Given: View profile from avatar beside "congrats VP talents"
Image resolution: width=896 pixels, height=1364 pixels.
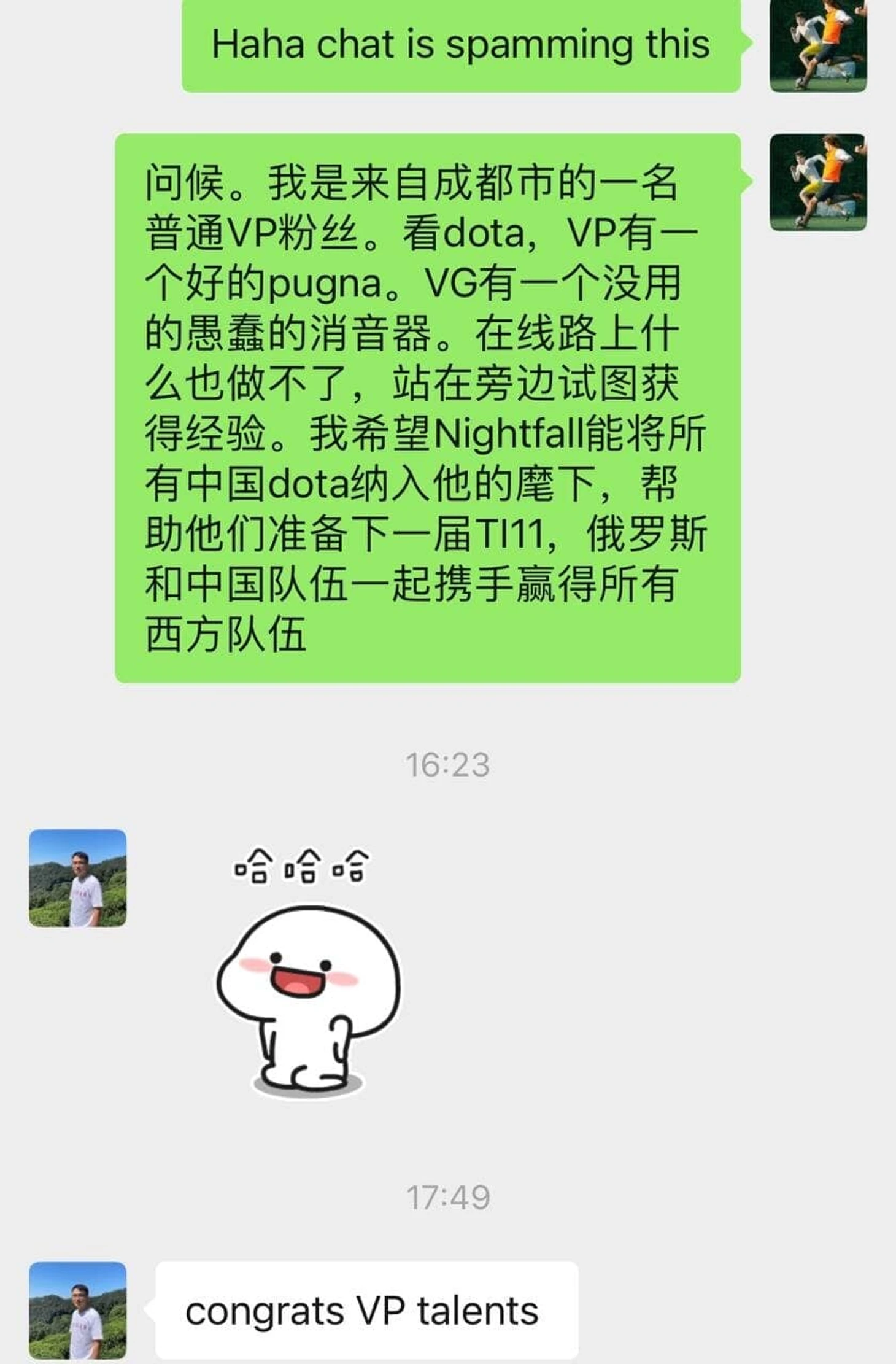Looking at the screenshot, I should 78,1310.
